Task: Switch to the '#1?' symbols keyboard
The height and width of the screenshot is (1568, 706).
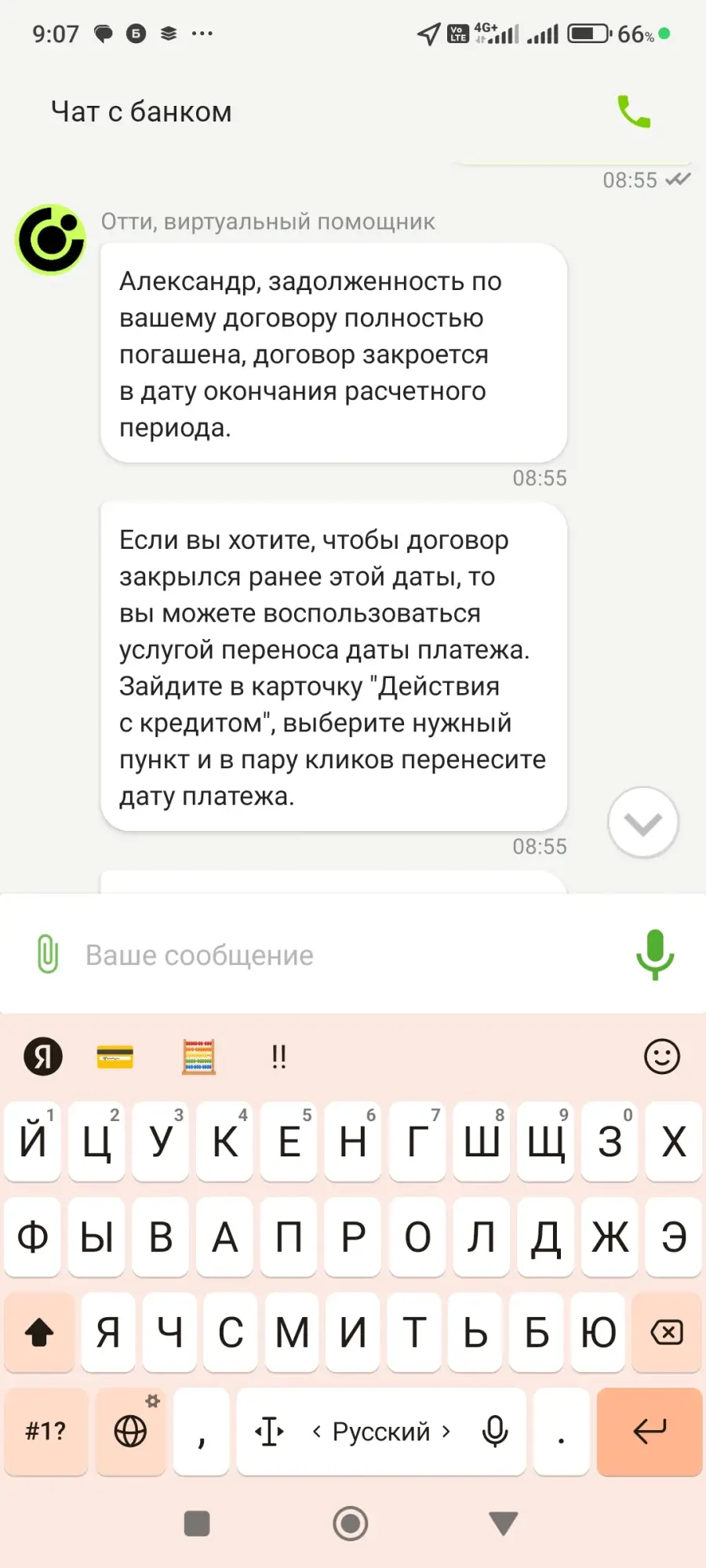Action: coord(45,1432)
